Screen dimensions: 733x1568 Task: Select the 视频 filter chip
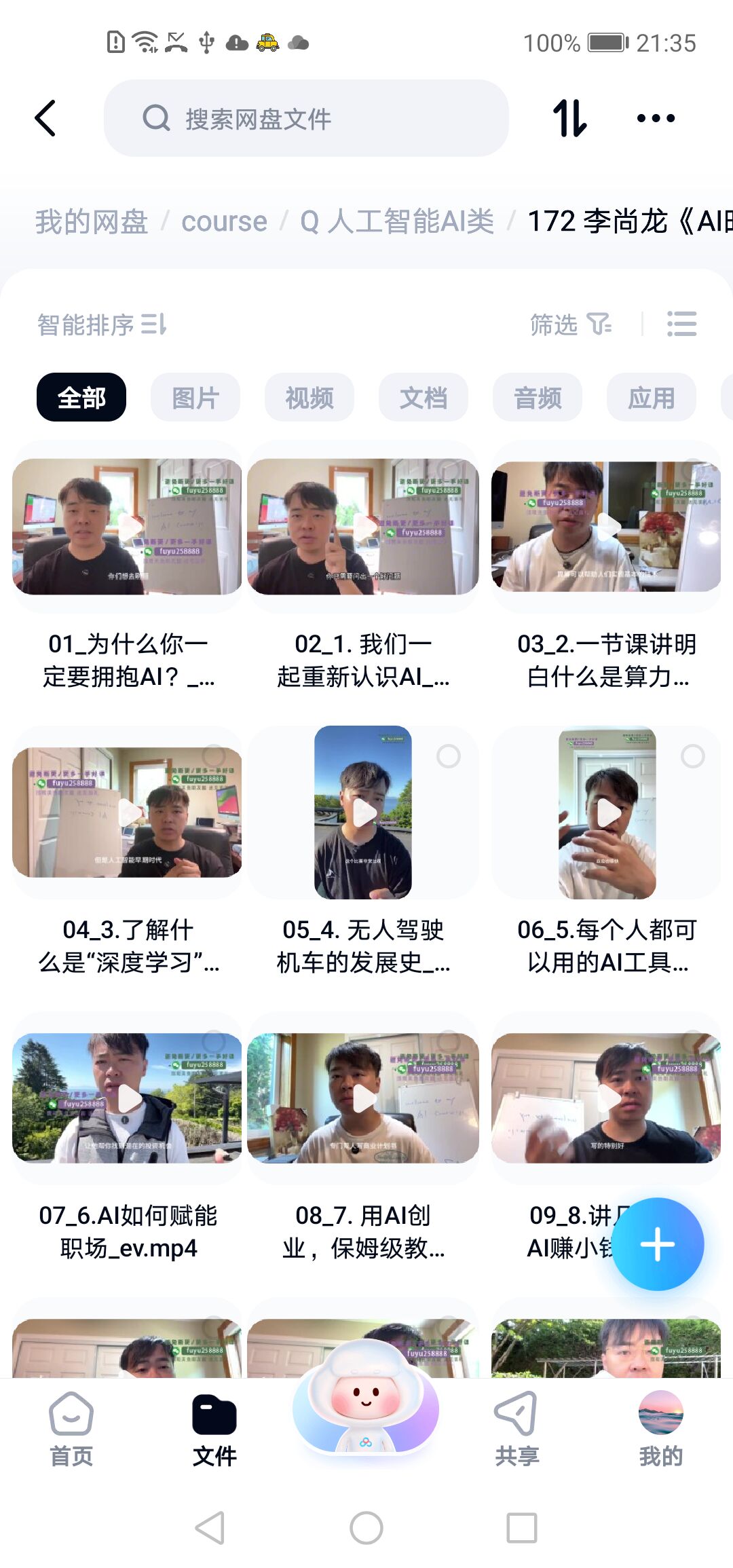[309, 397]
